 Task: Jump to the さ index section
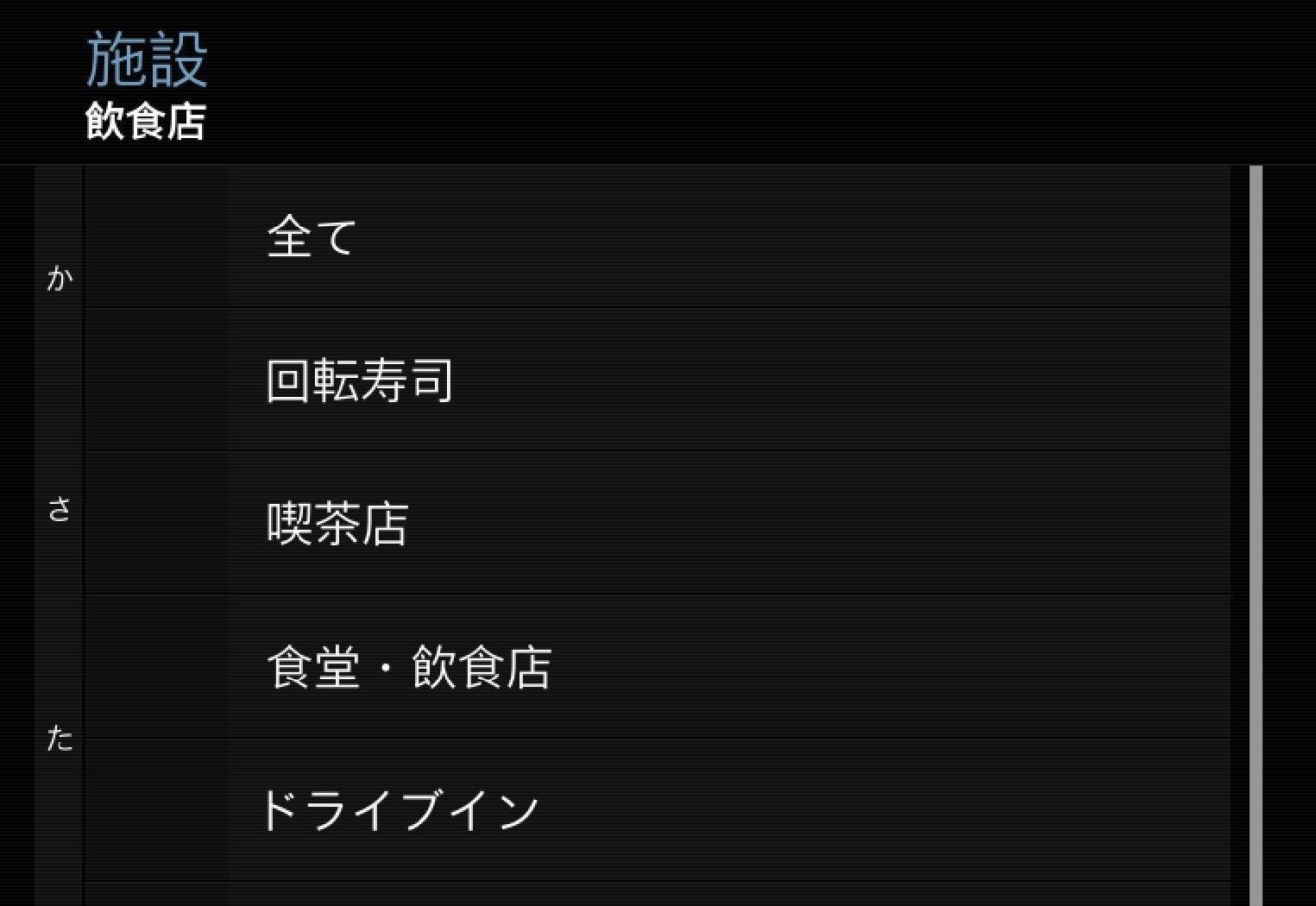click(59, 509)
